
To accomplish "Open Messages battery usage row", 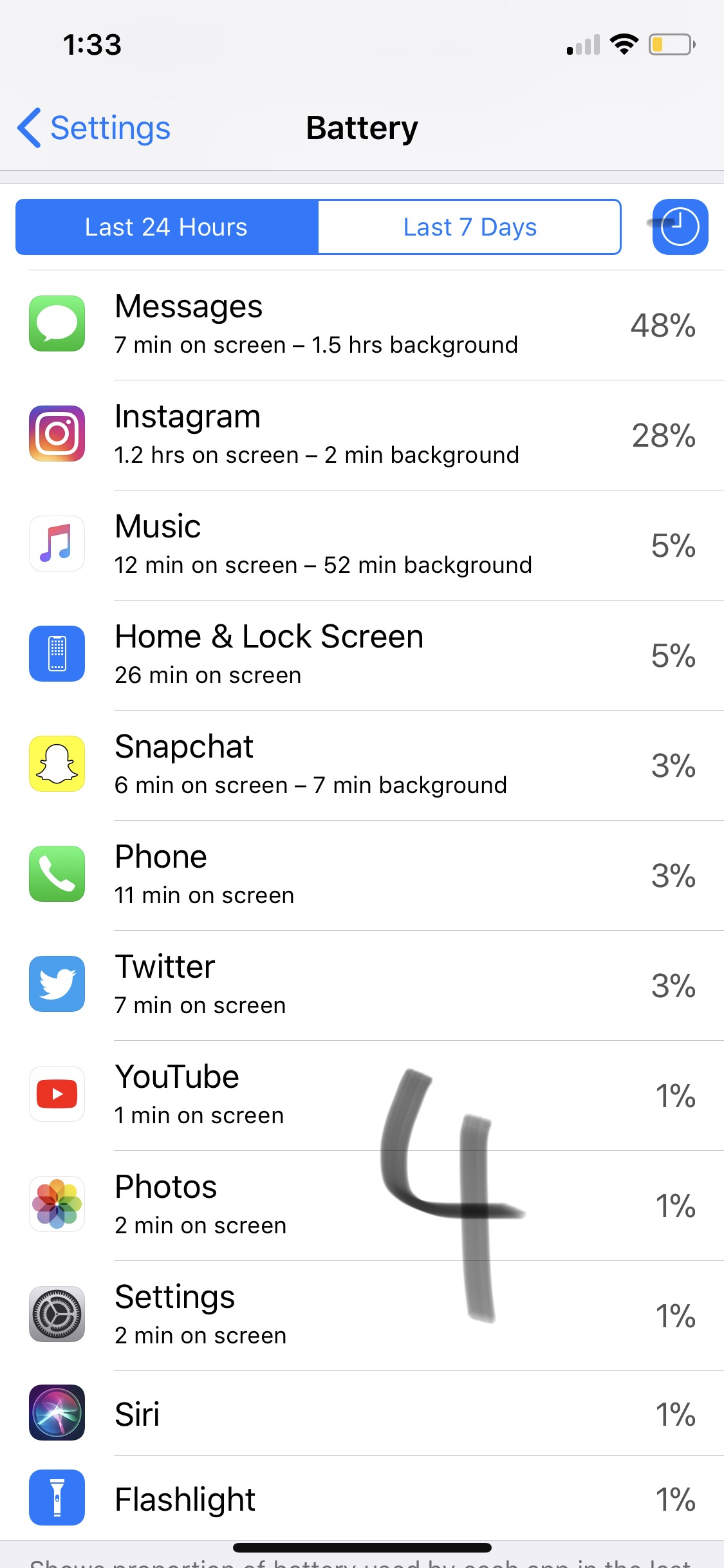I will click(x=362, y=325).
